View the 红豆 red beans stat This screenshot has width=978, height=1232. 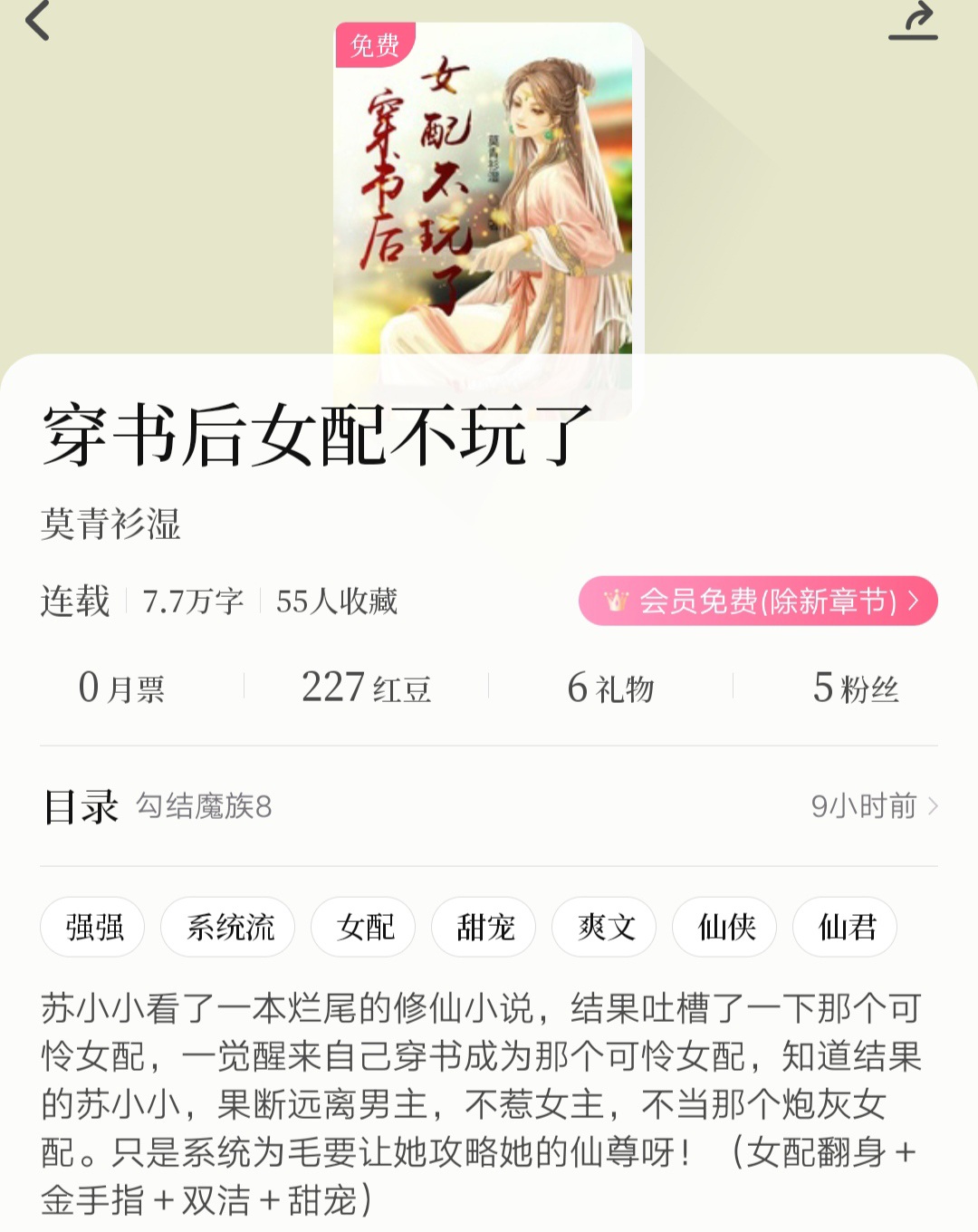366,688
